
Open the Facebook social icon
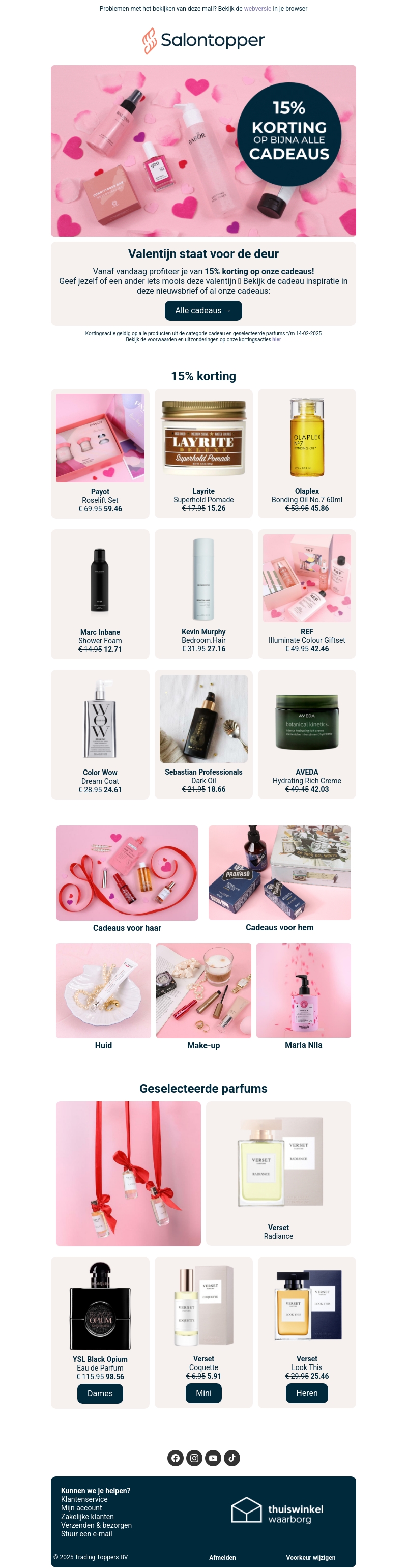point(175,1458)
